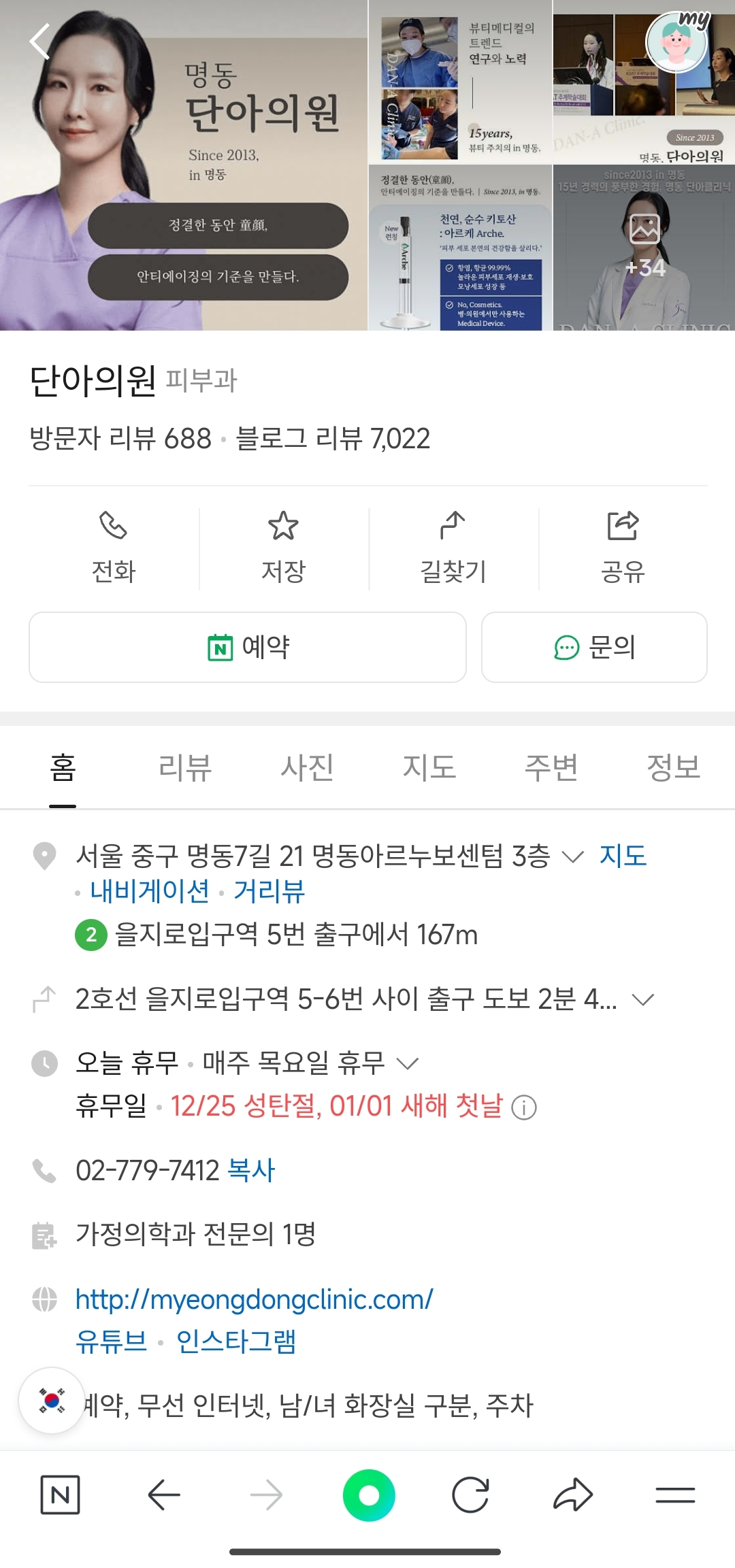The width and height of the screenshot is (735, 1568).
Task: View the +34 more photos tile
Action: pos(644,248)
